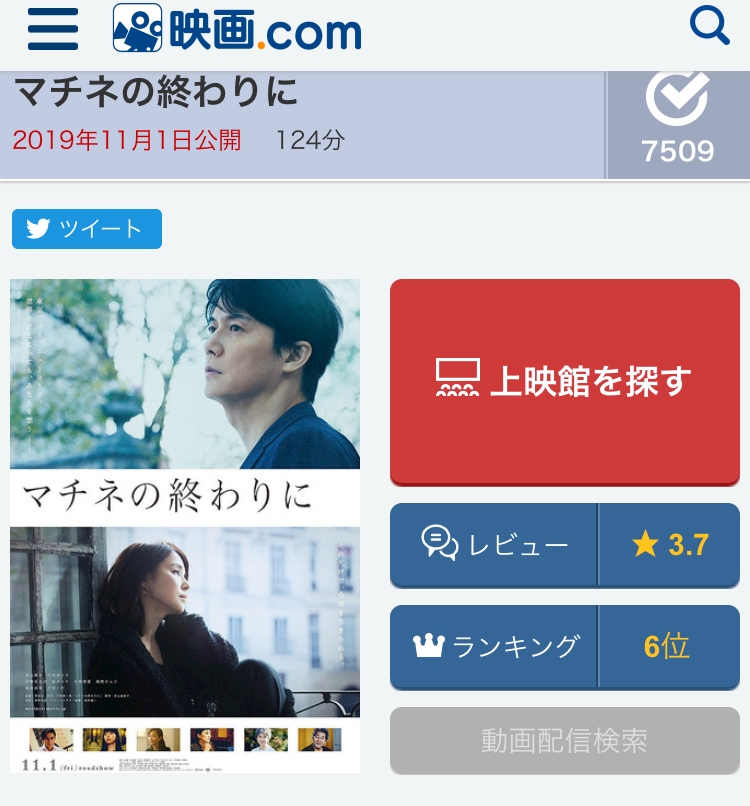Open the search magnifier
This screenshot has width=750, height=806.
coord(709,25)
